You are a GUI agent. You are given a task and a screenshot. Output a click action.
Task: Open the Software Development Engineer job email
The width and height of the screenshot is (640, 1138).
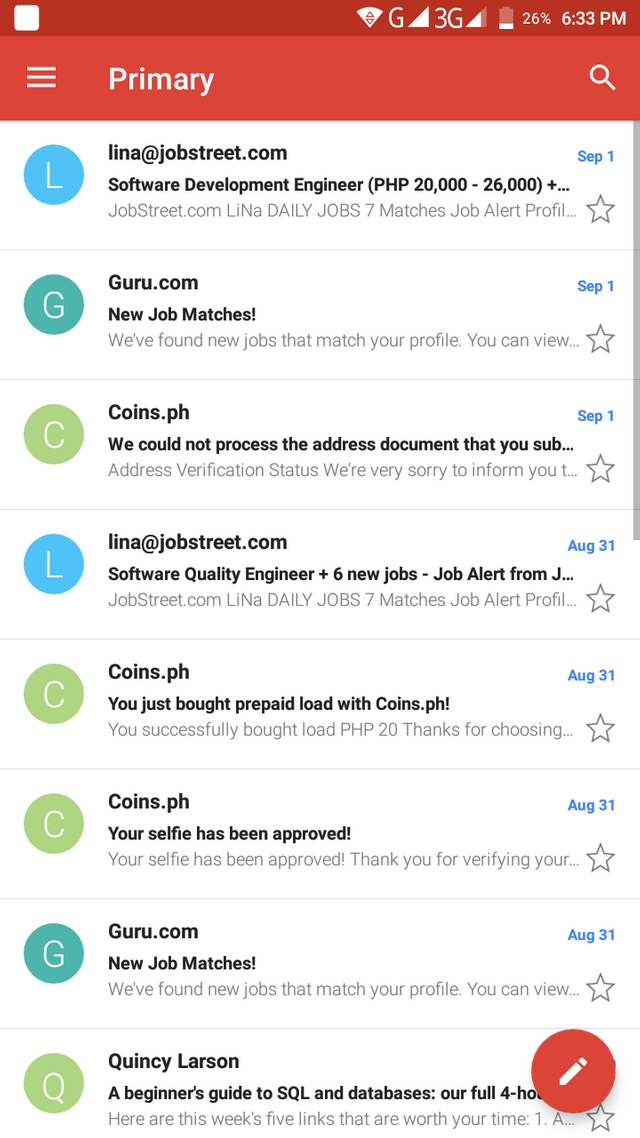[x=320, y=185]
